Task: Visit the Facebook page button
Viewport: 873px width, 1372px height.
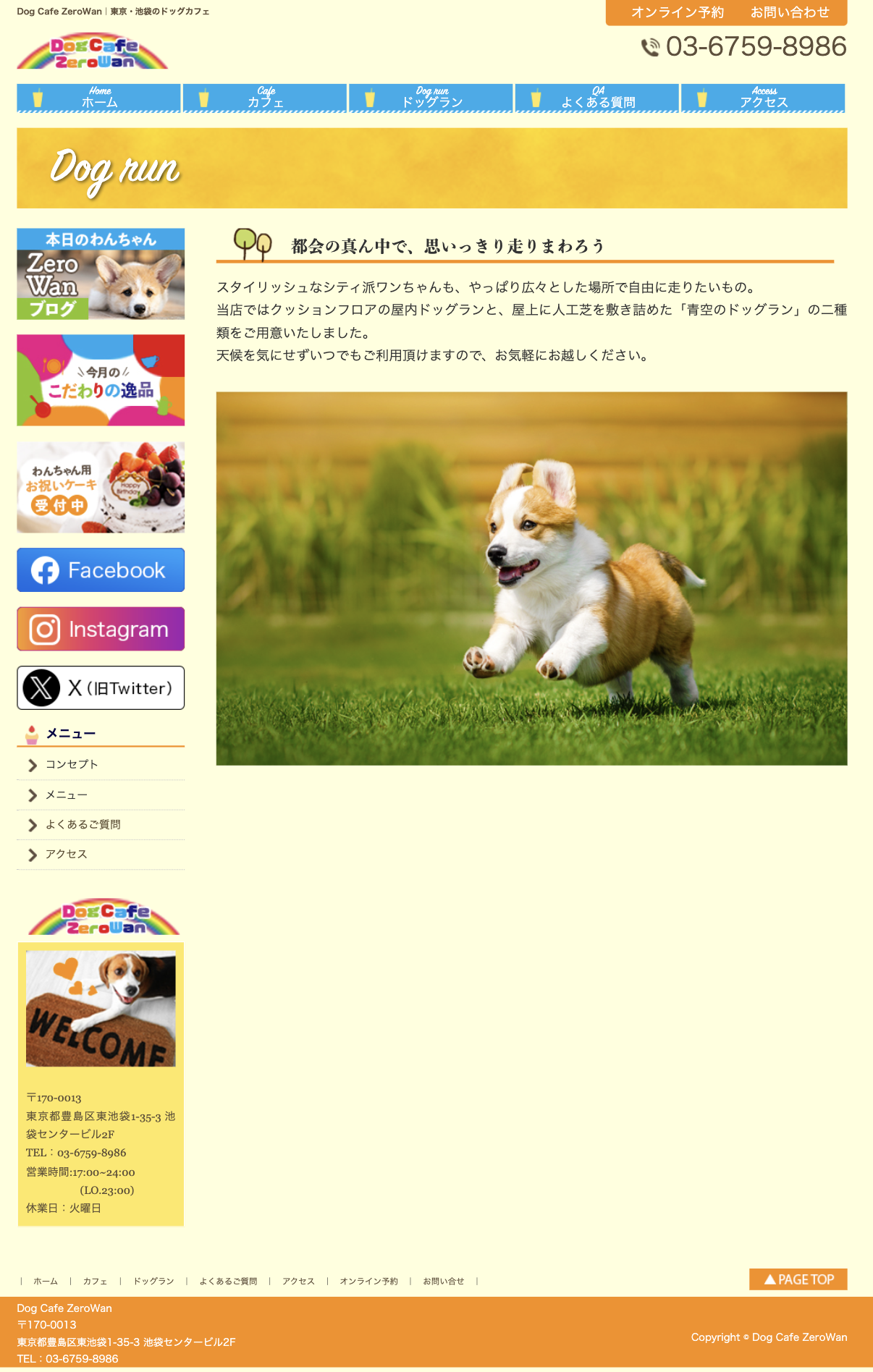Action: click(x=101, y=570)
